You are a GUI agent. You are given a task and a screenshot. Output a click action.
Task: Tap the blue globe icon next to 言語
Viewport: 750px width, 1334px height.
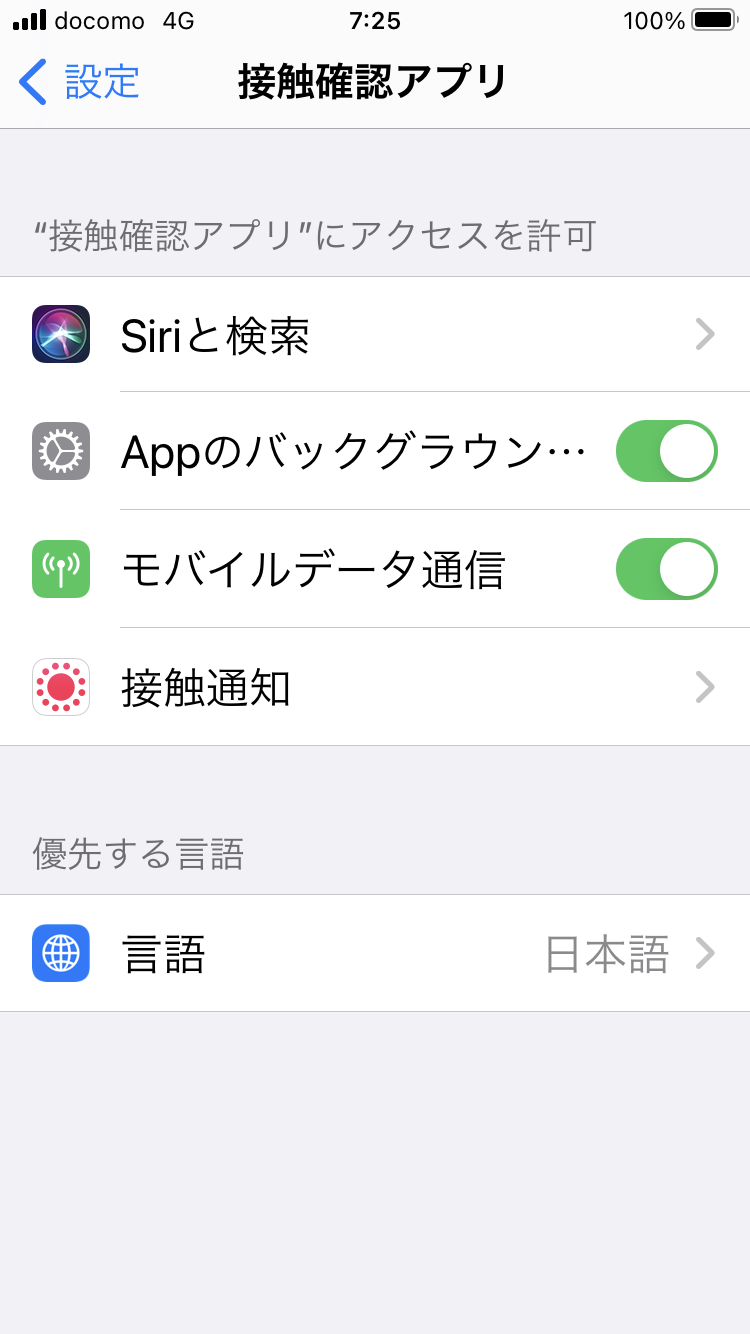click(x=61, y=953)
